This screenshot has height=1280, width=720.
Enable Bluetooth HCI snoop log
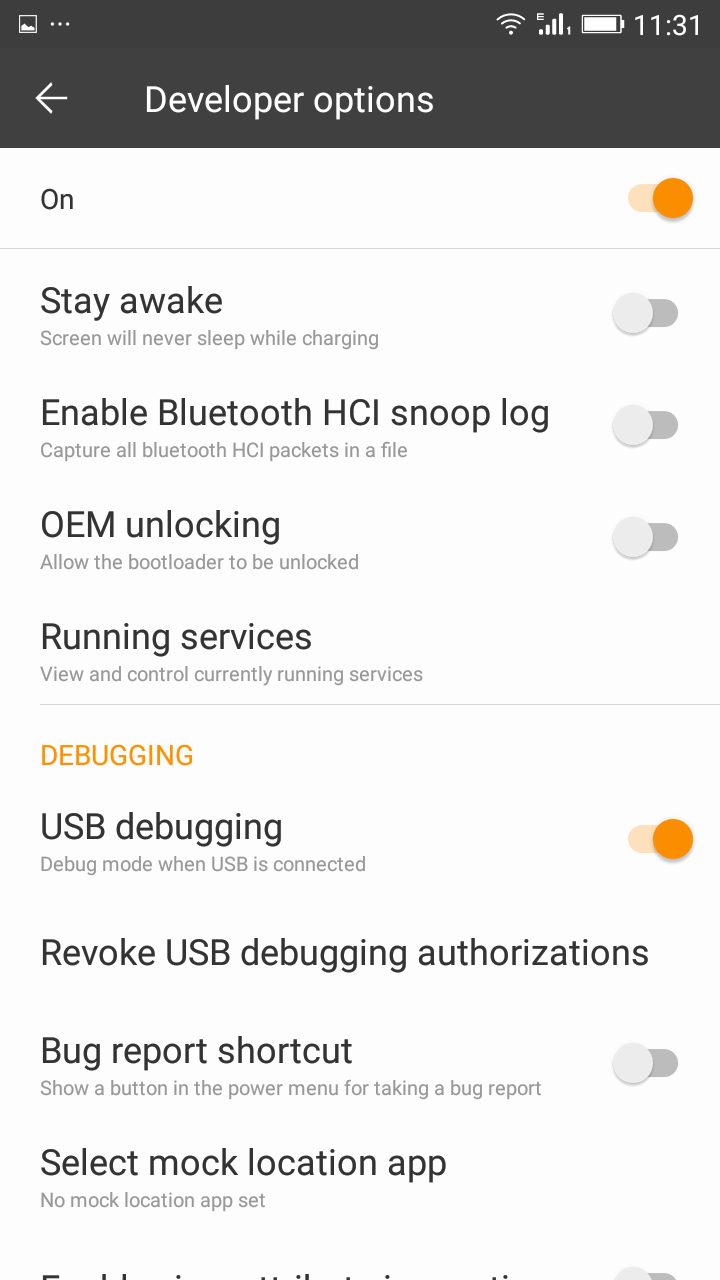tap(645, 426)
